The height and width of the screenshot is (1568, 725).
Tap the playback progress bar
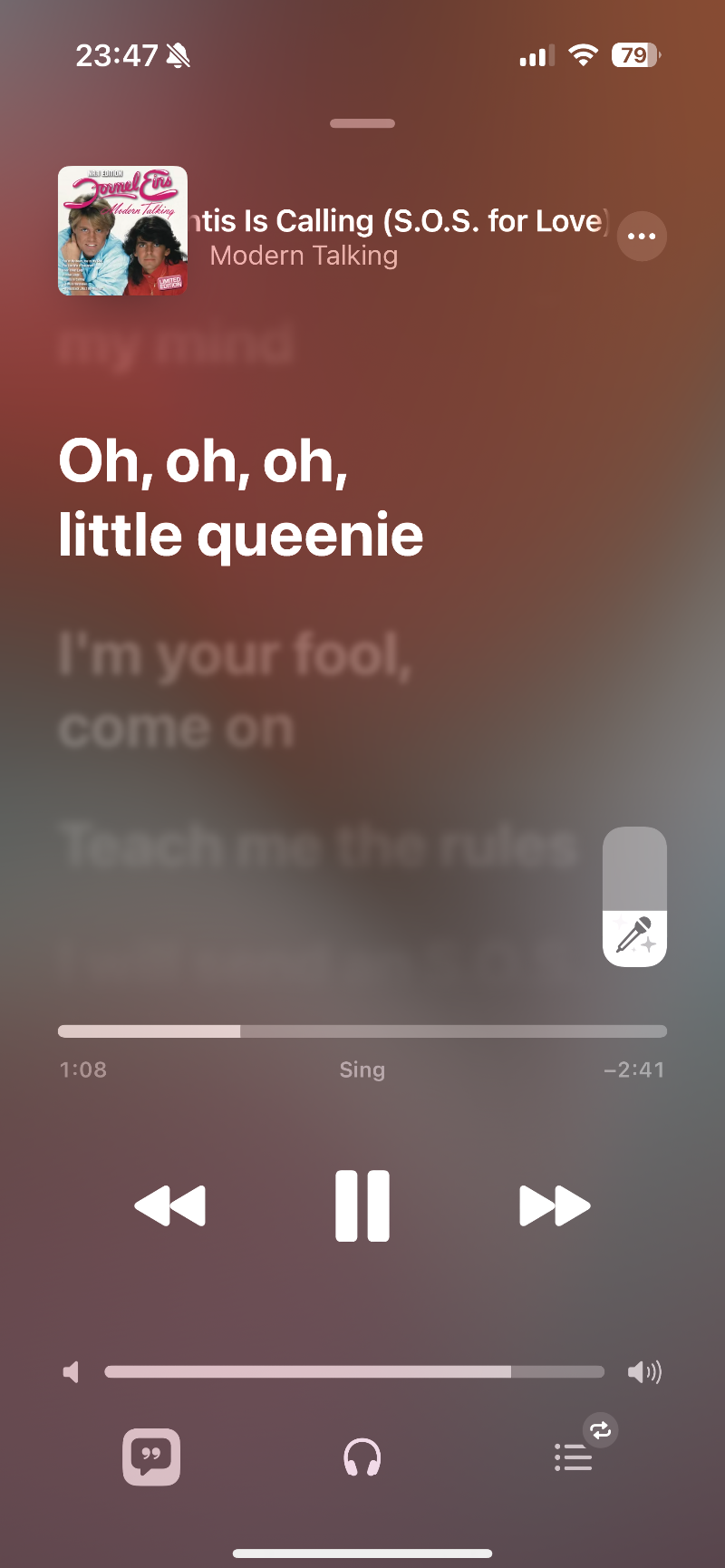coord(362,1031)
